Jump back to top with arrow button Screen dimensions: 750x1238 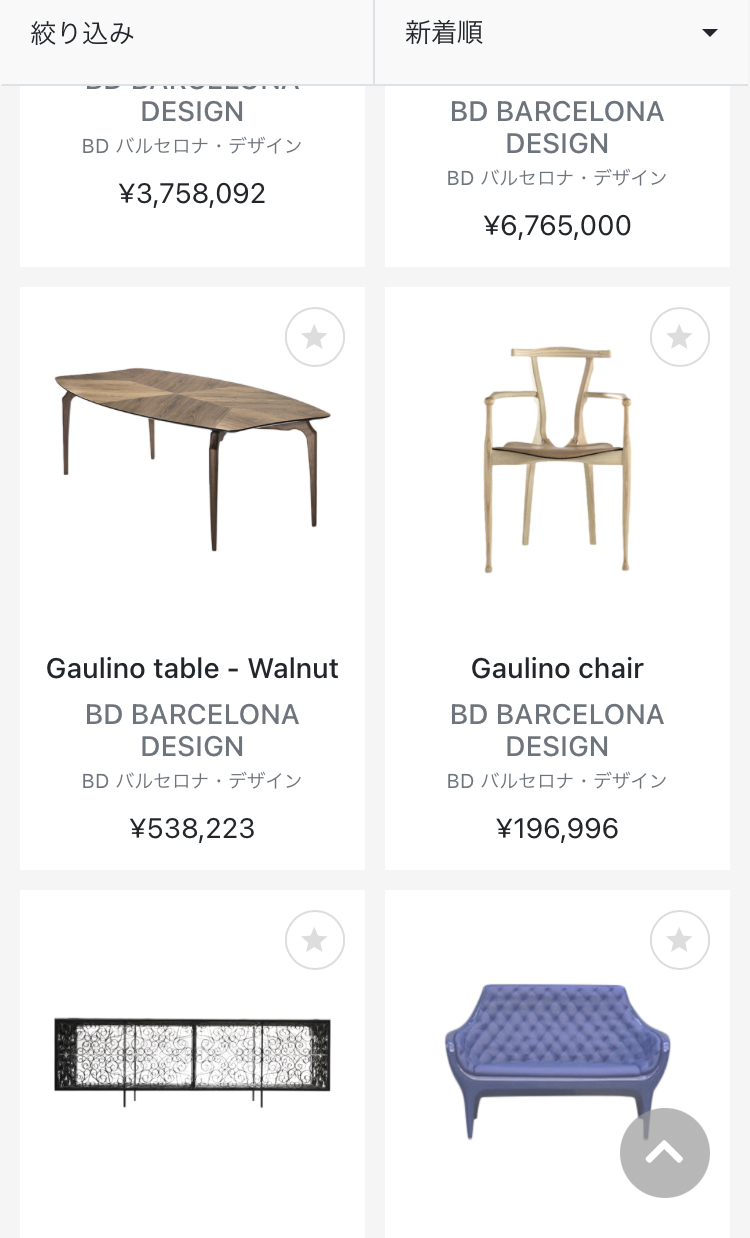click(x=665, y=1153)
